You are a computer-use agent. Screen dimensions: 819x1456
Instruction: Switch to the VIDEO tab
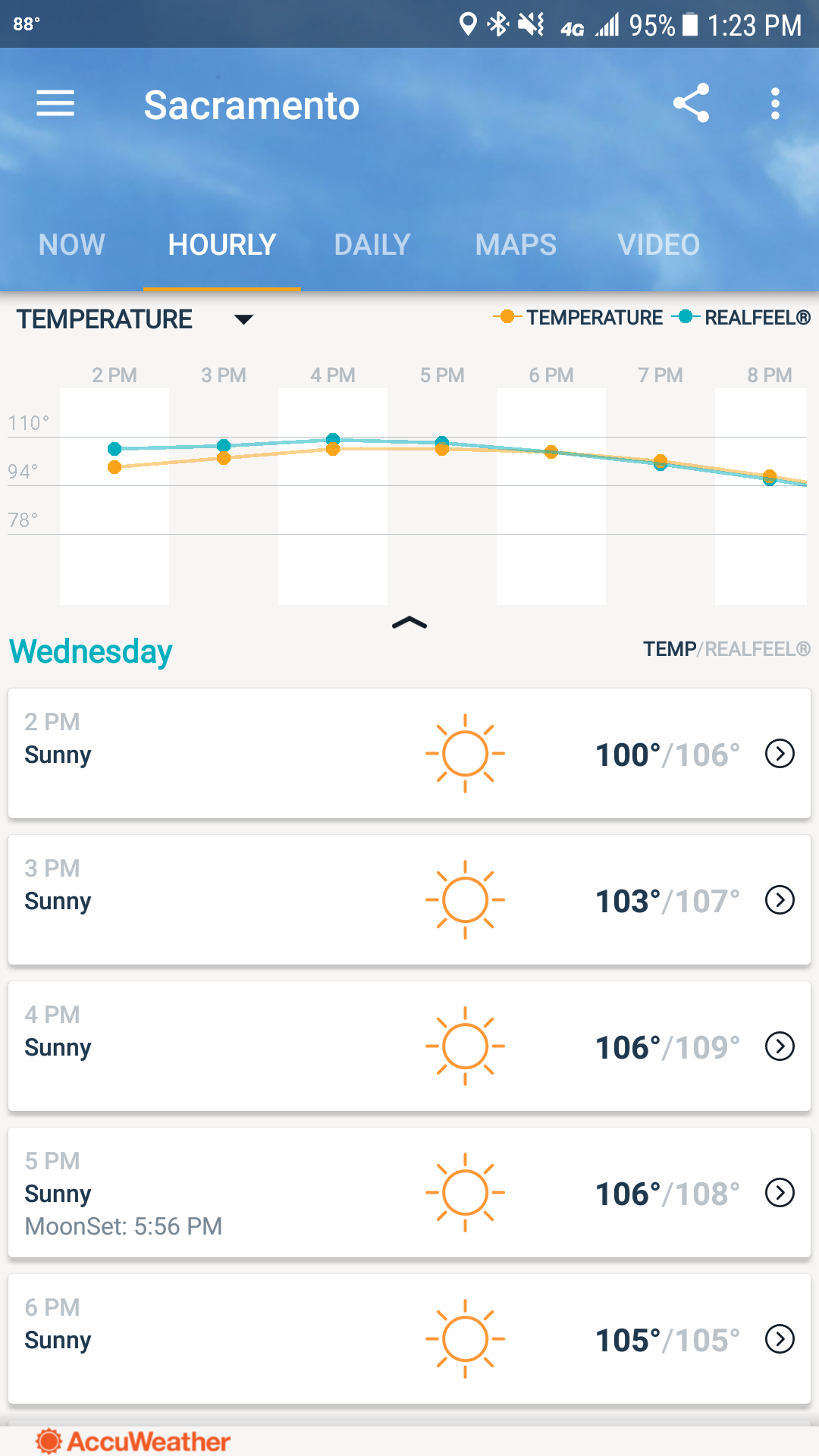[x=658, y=244]
